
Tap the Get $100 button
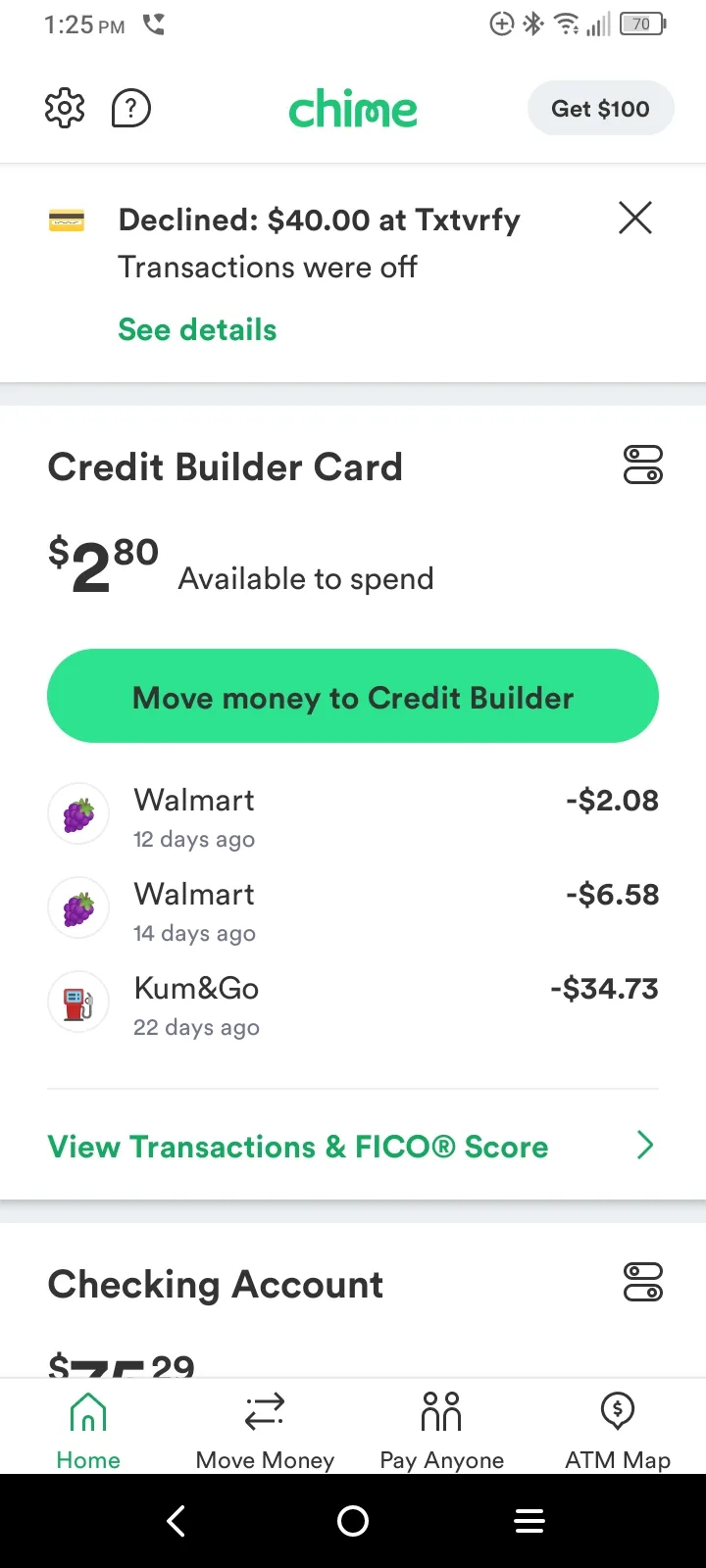[x=600, y=108]
